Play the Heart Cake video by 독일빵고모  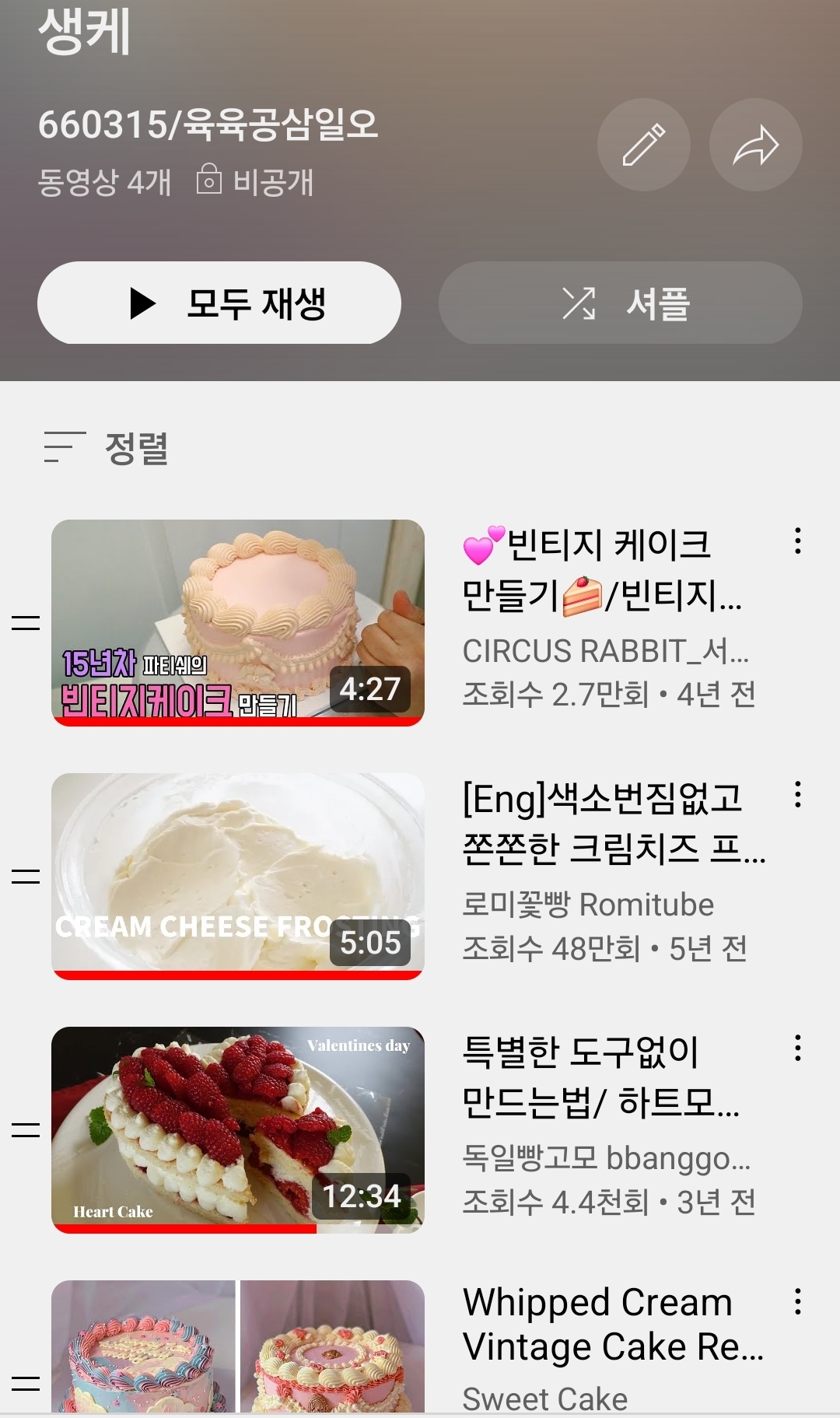click(238, 1129)
